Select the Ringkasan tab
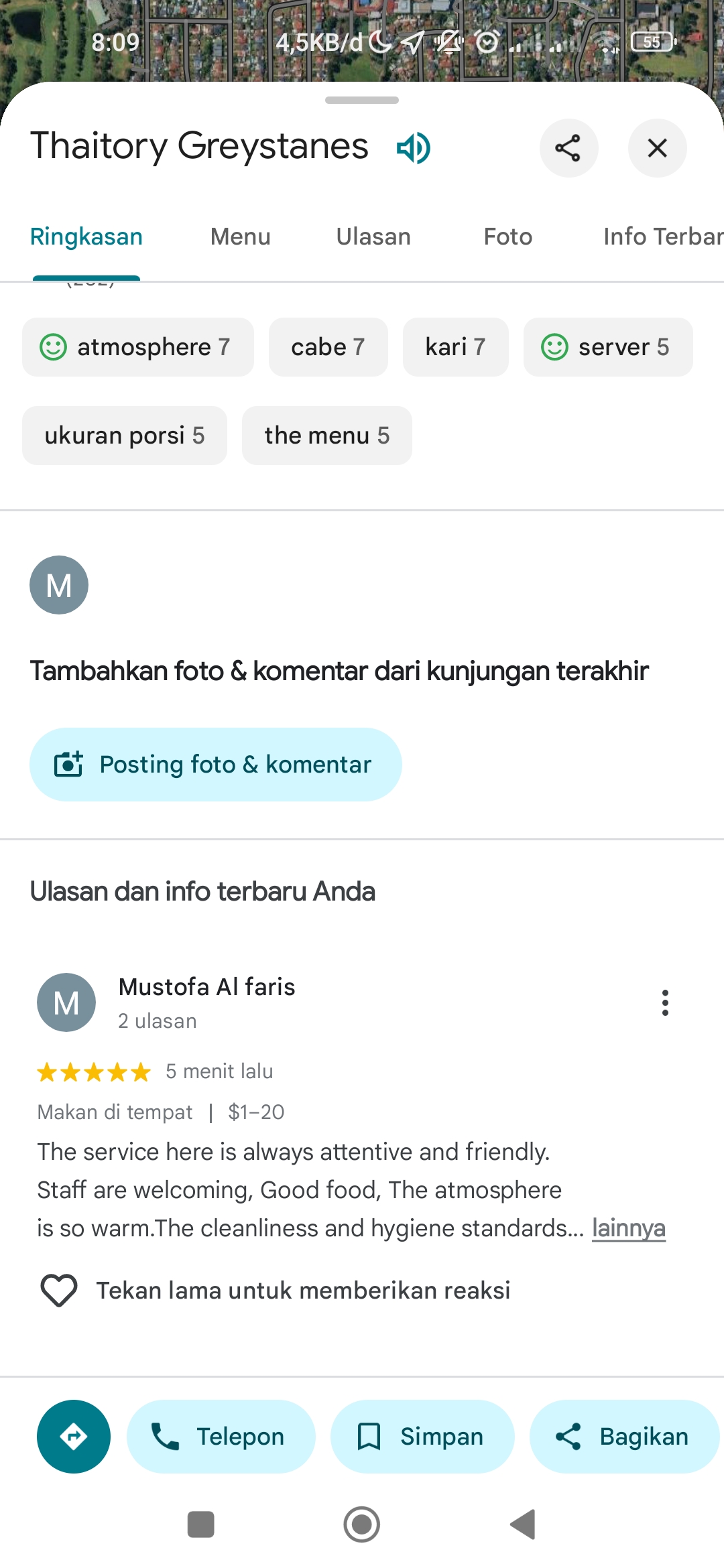This screenshot has width=724, height=1568. [86, 237]
